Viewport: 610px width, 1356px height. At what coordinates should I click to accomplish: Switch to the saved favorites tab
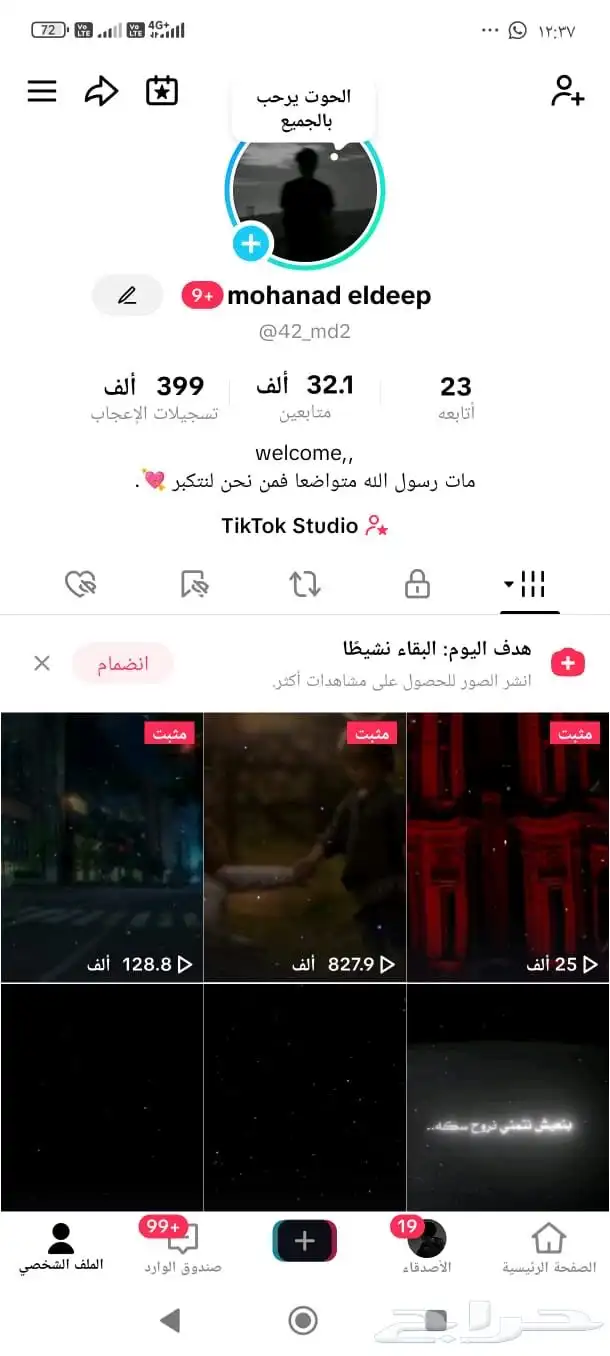193,584
